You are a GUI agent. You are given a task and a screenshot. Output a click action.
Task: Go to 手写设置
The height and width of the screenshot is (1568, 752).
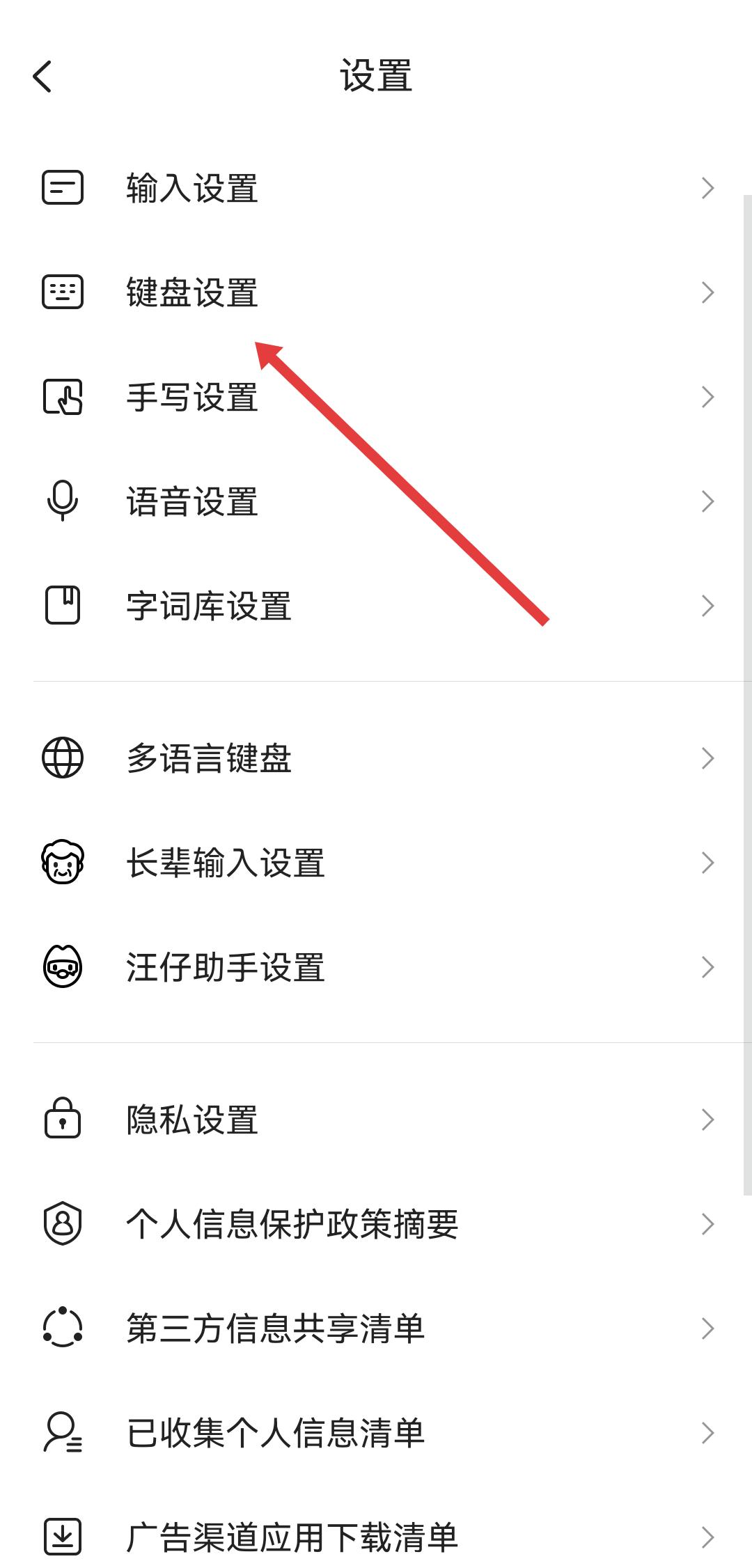tap(192, 397)
